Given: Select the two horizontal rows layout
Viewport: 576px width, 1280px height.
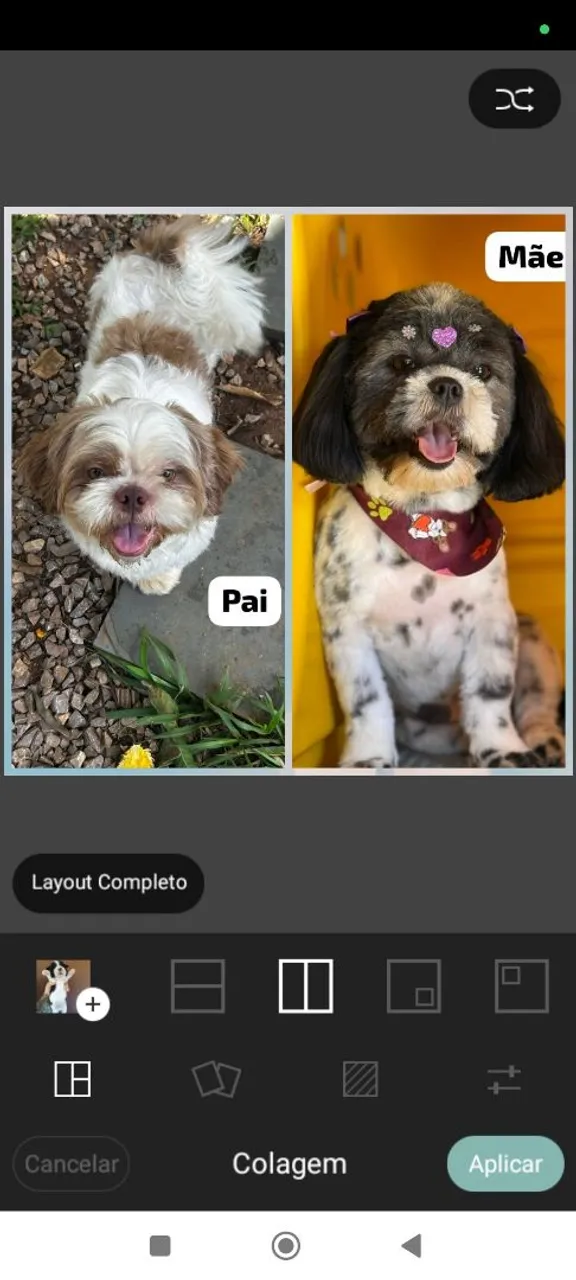Looking at the screenshot, I should point(198,986).
